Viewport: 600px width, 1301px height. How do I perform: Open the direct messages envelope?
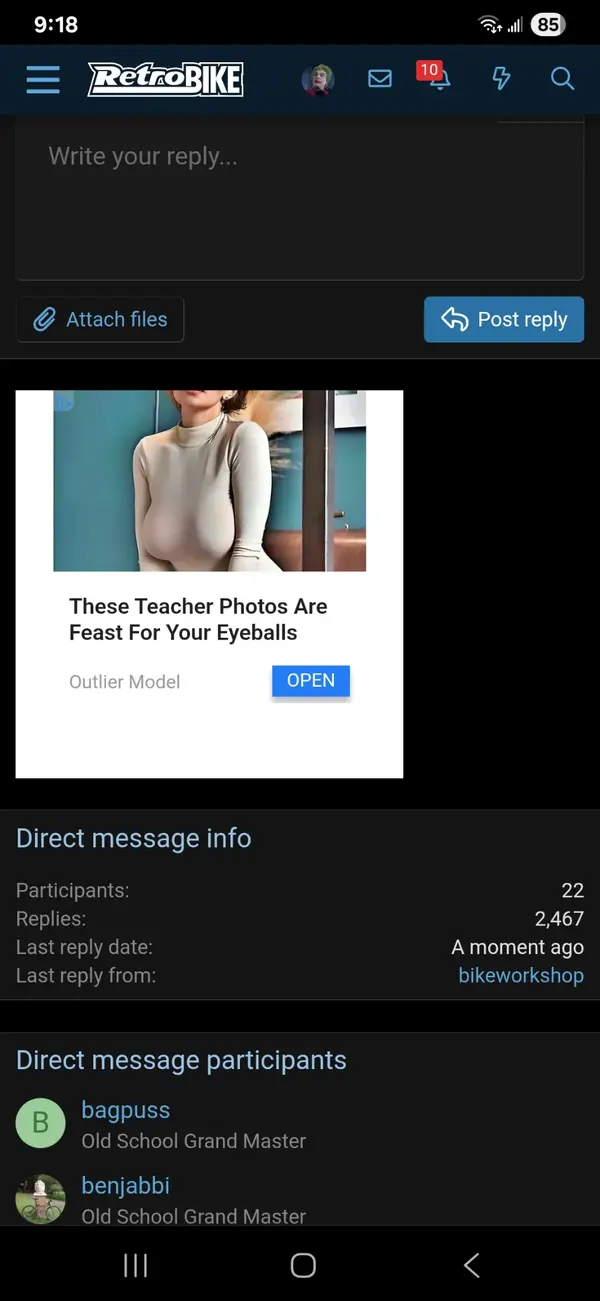click(x=380, y=79)
